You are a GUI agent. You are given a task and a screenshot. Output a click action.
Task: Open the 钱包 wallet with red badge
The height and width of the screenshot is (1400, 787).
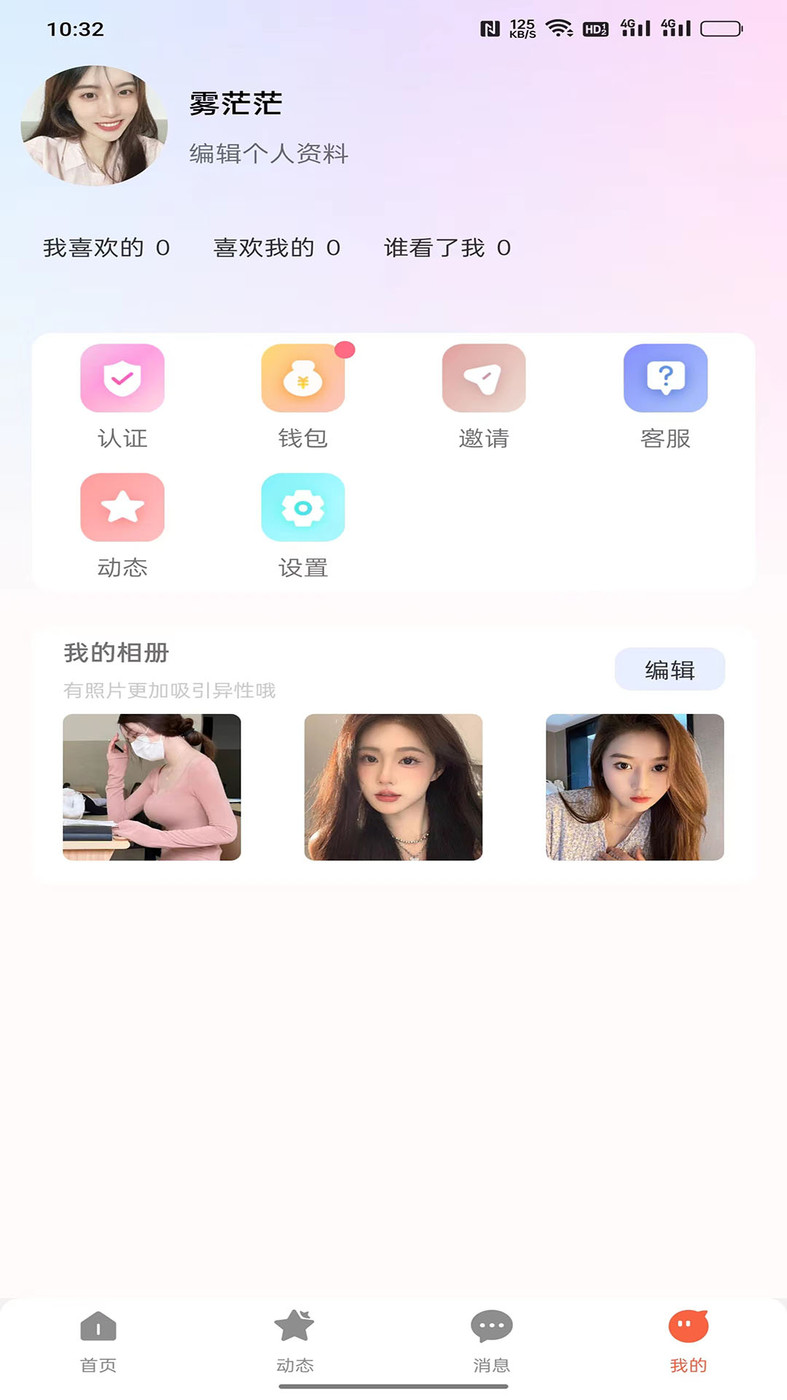(x=303, y=378)
